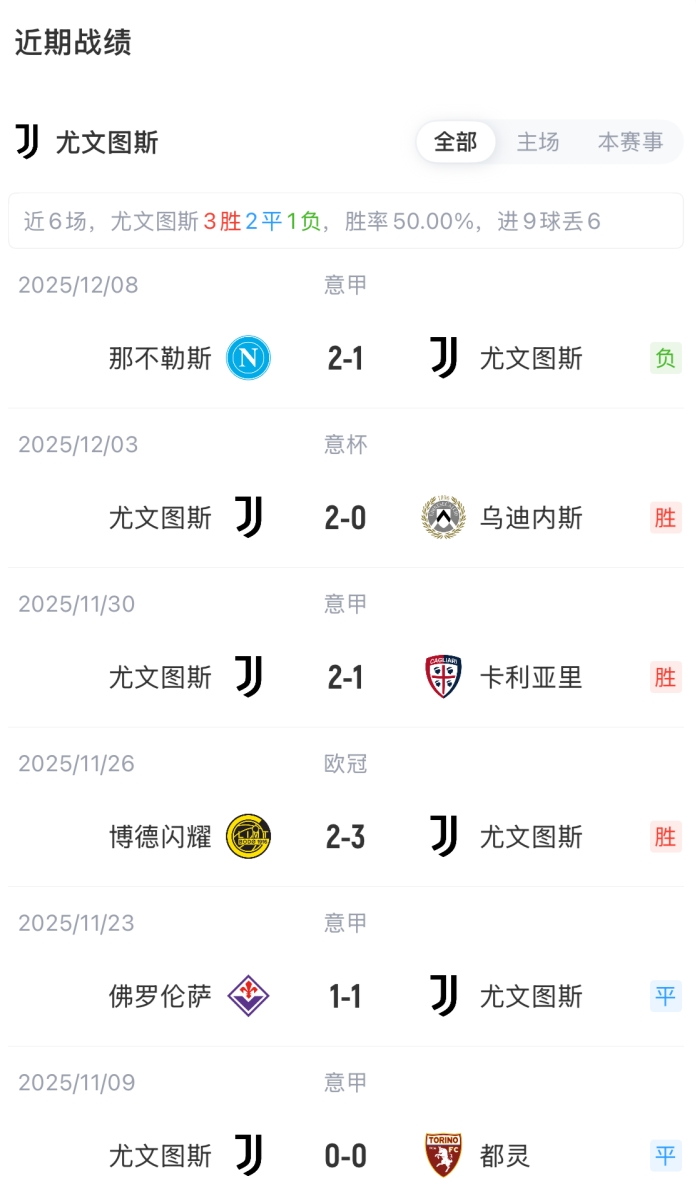
Task: Open the 博德闪耀 2-3 尤文图斯 match
Action: click(x=346, y=837)
